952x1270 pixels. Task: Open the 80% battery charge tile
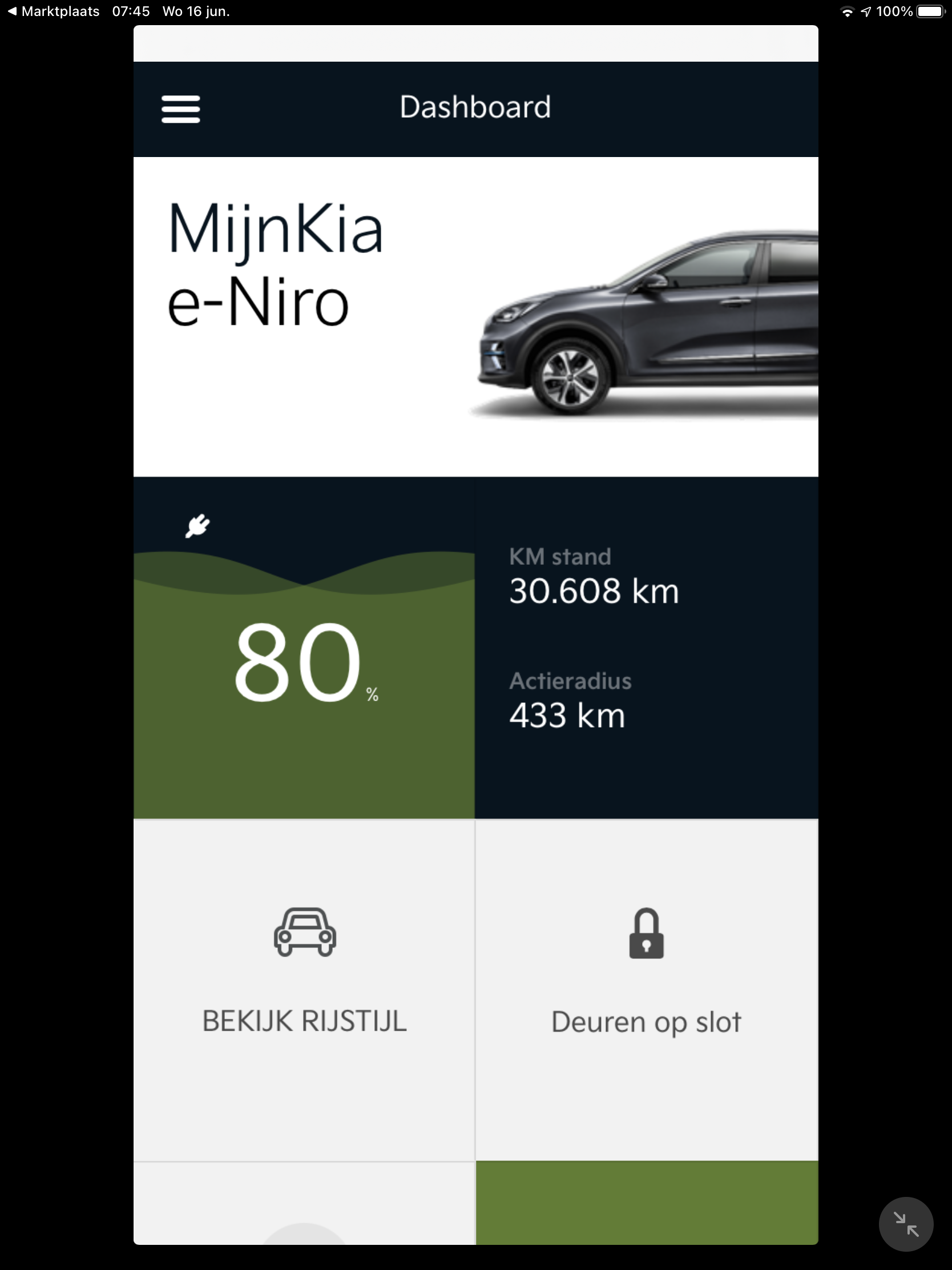pyautogui.click(x=304, y=660)
